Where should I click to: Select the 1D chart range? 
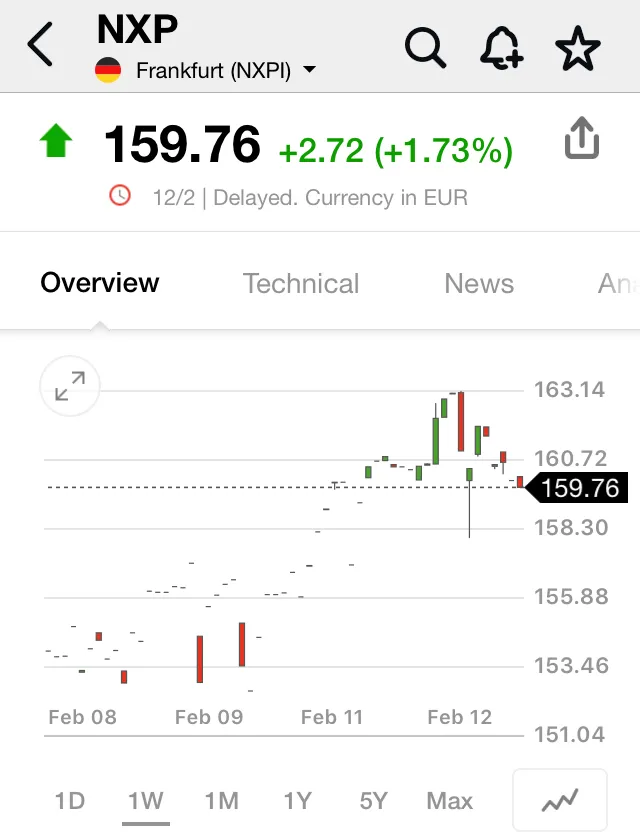click(x=70, y=801)
